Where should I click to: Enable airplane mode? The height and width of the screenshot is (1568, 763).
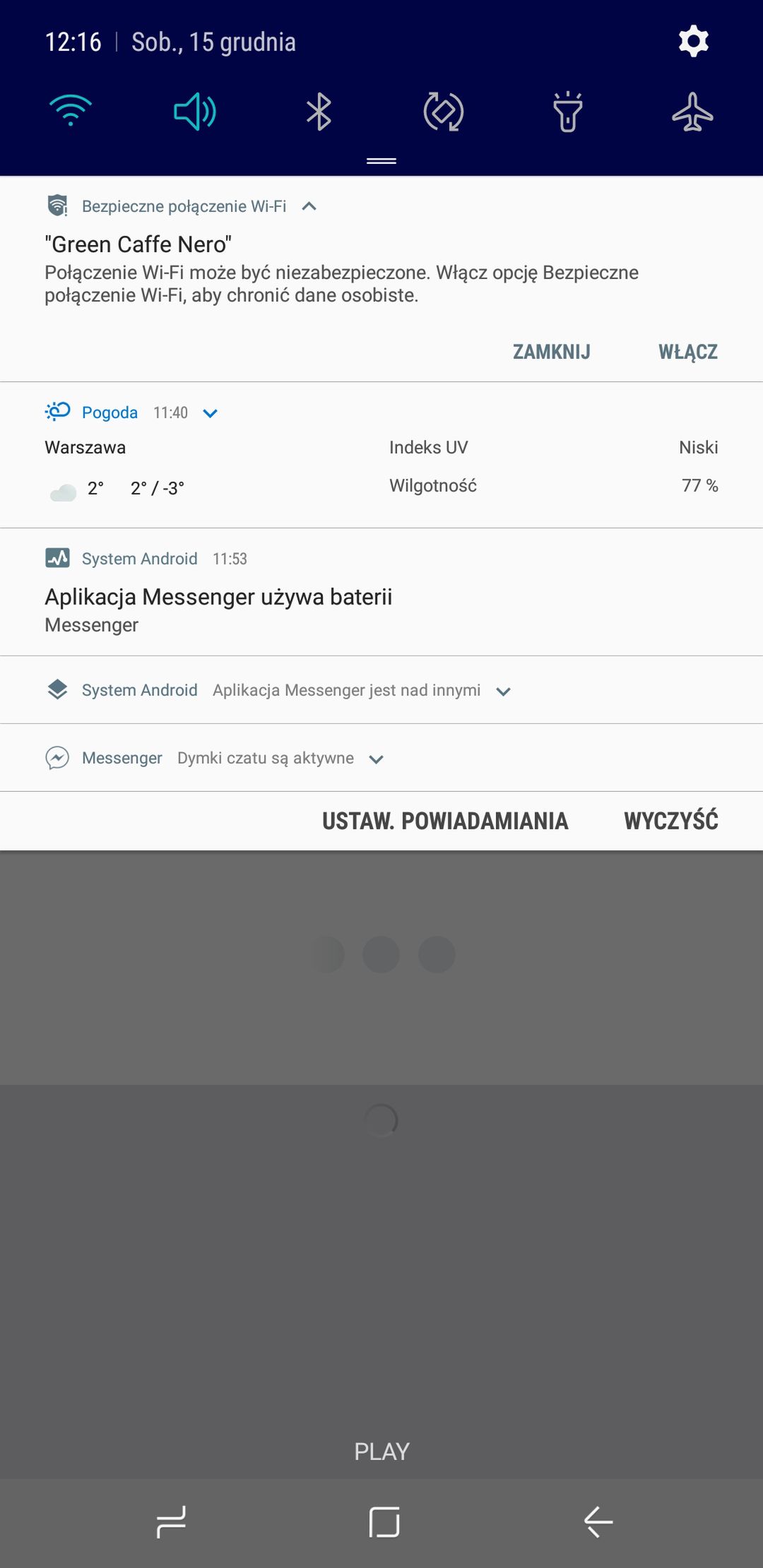pyautogui.click(x=692, y=112)
